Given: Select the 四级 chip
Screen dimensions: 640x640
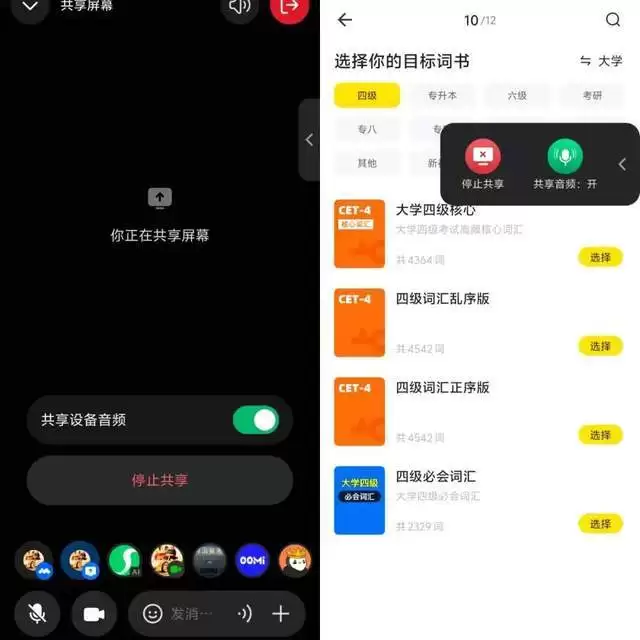Looking at the screenshot, I should (367, 96).
